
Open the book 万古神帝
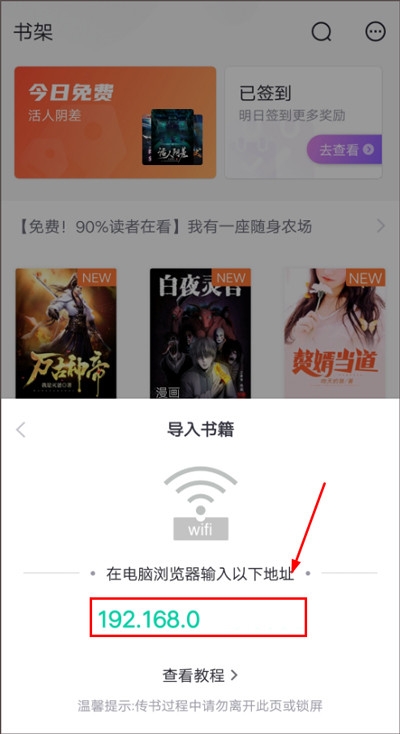[66, 333]
